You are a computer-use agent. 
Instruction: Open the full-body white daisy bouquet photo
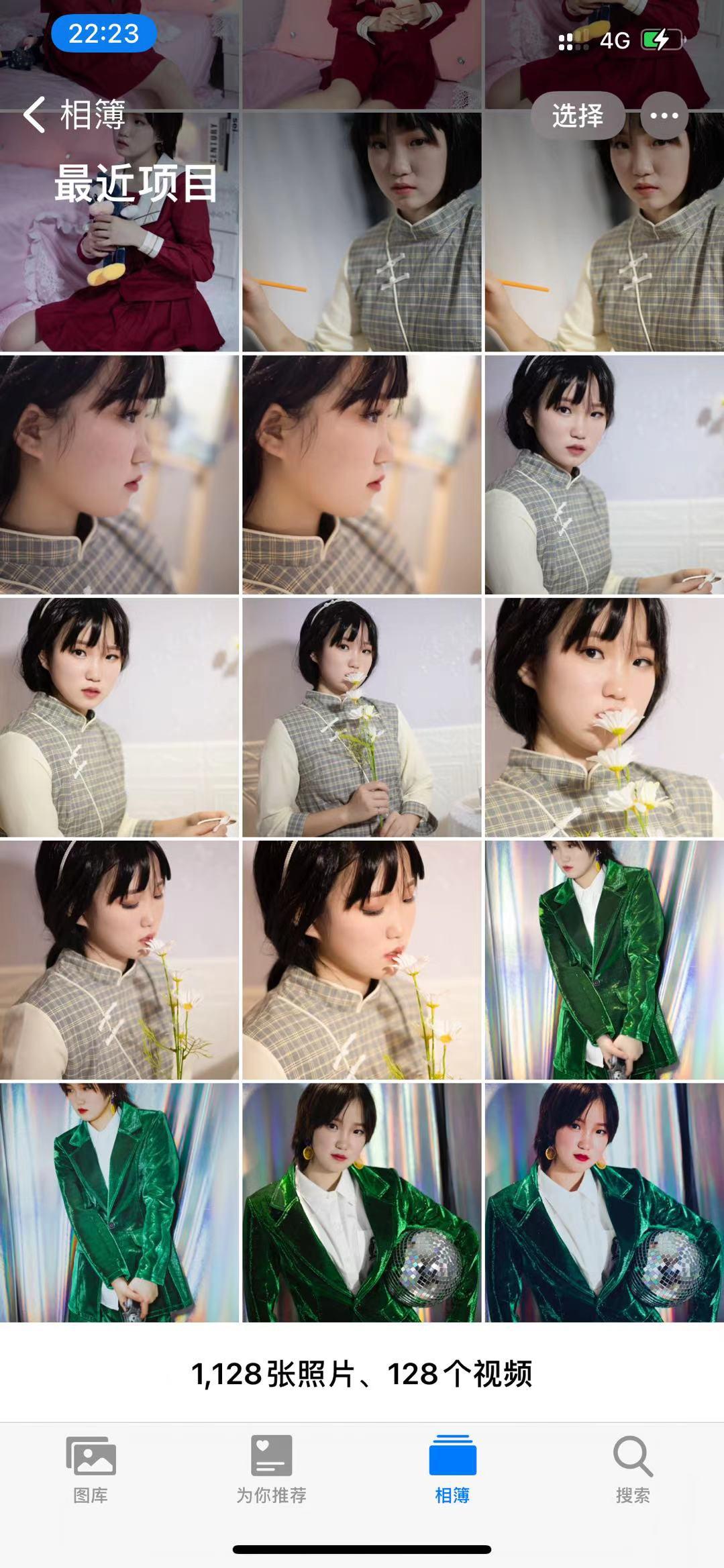coord(362,717)
